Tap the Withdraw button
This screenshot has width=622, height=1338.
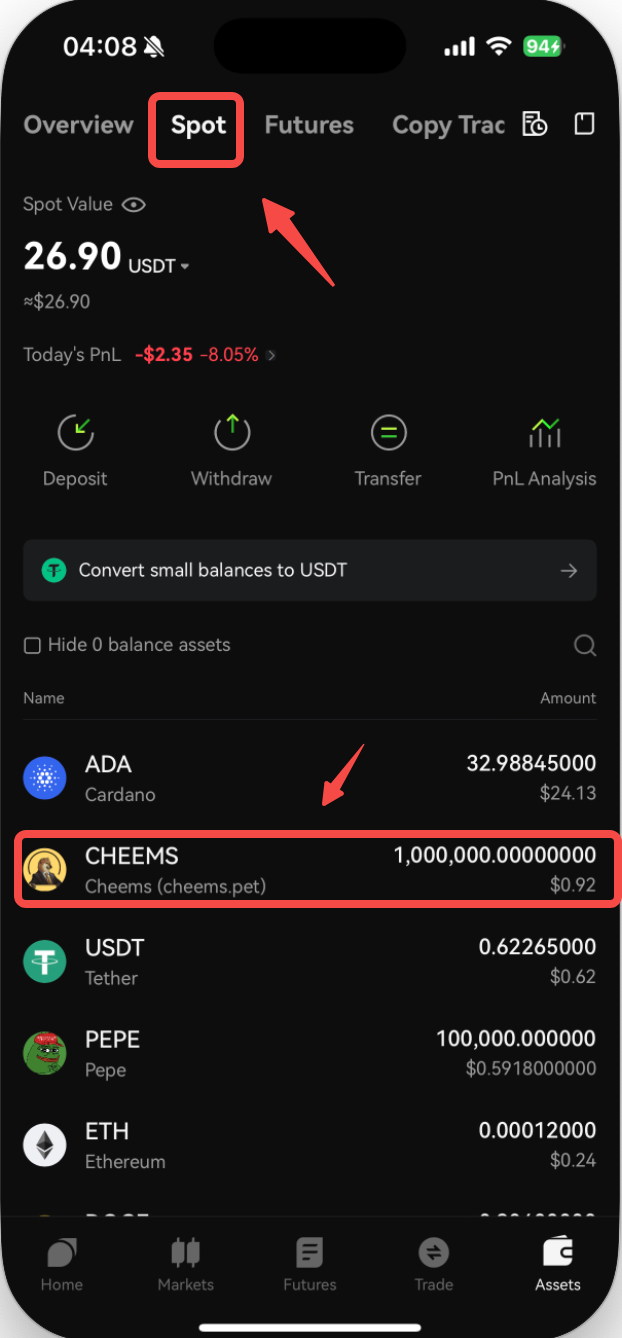pyautogui.click(x=231, y=450)
